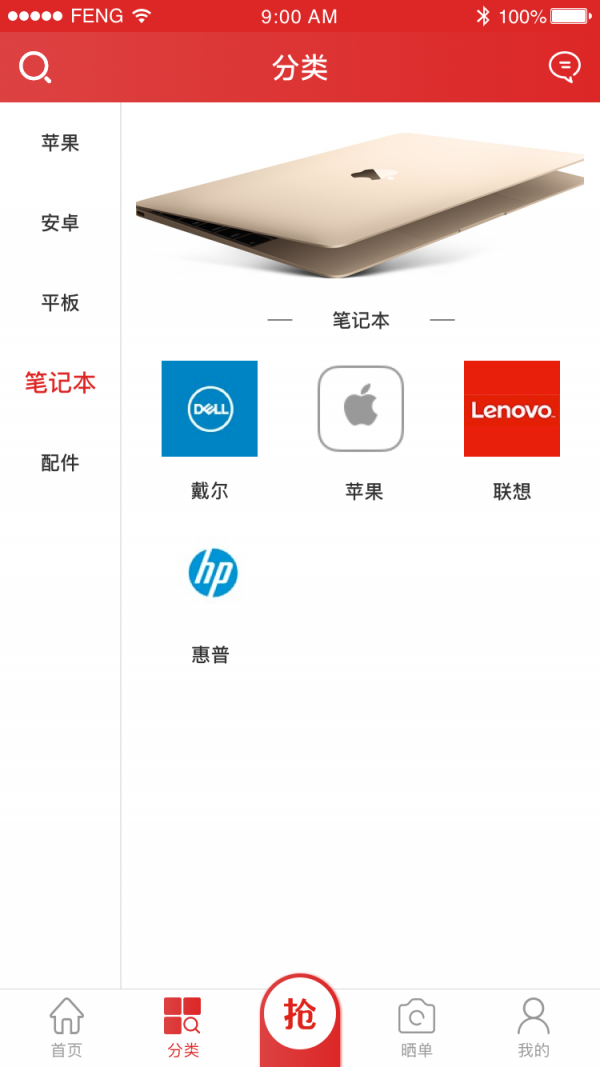Viewport: 600px width, 1067px height.
Task: Open the messages chat bubble icon
Action: pyautogui.click(x=564, y=67)
